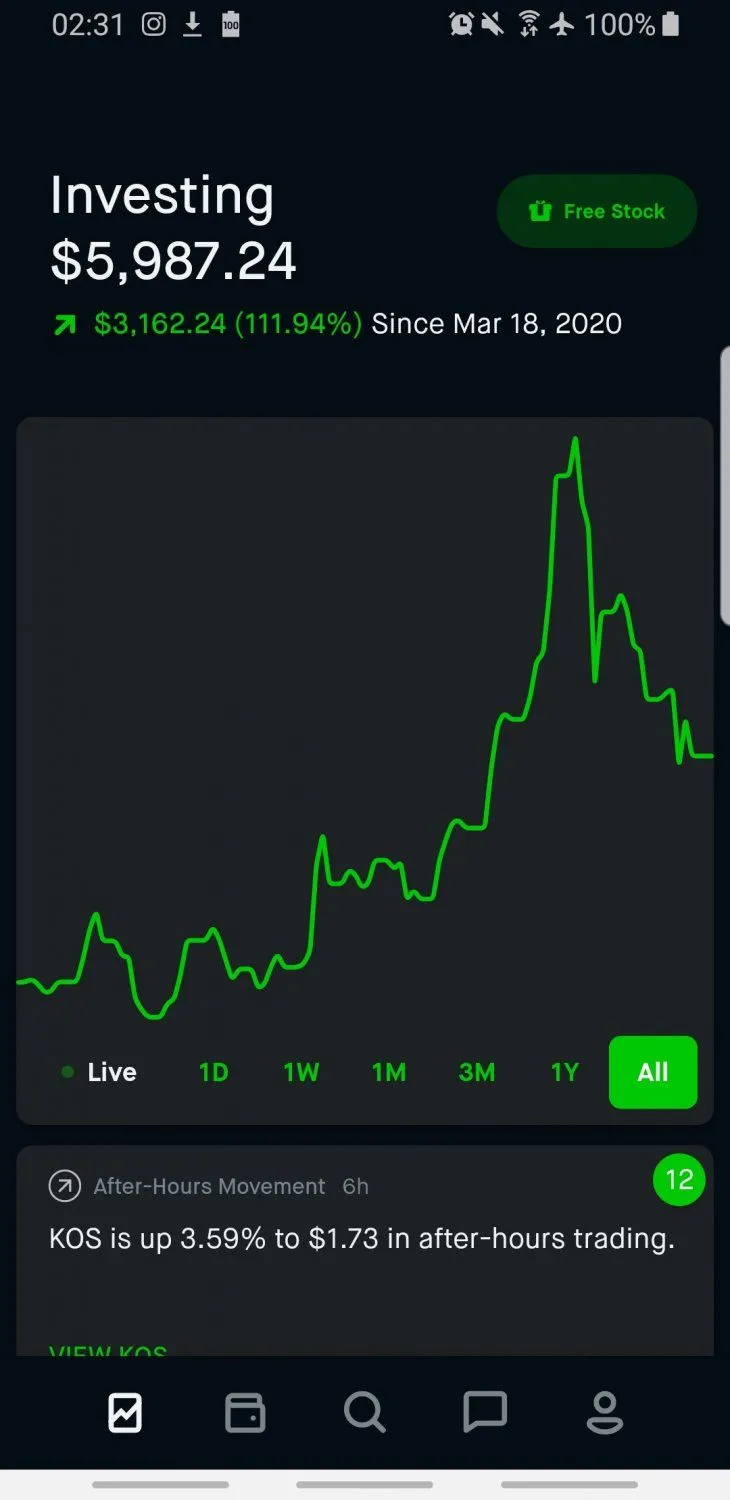730x1500 pixels.
Task: Go to the wallet tab
Action: [x=245, y=1413]
